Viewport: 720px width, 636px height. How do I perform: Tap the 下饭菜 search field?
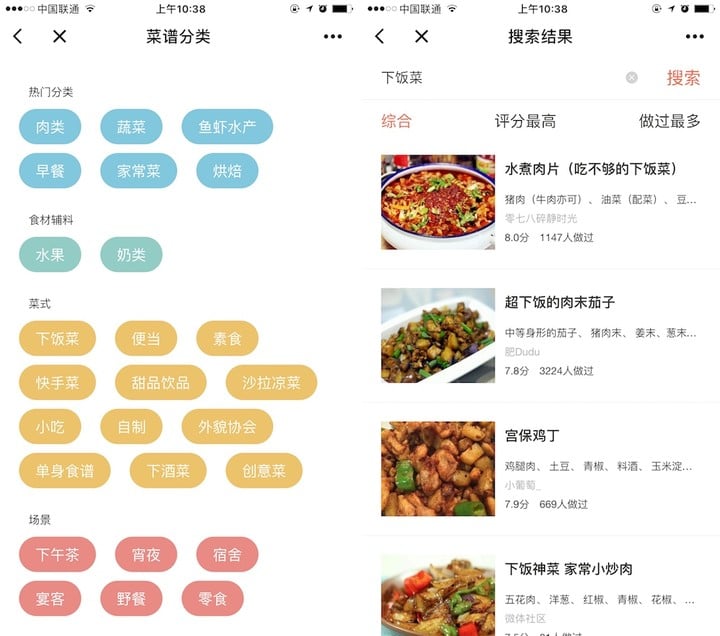500,78
